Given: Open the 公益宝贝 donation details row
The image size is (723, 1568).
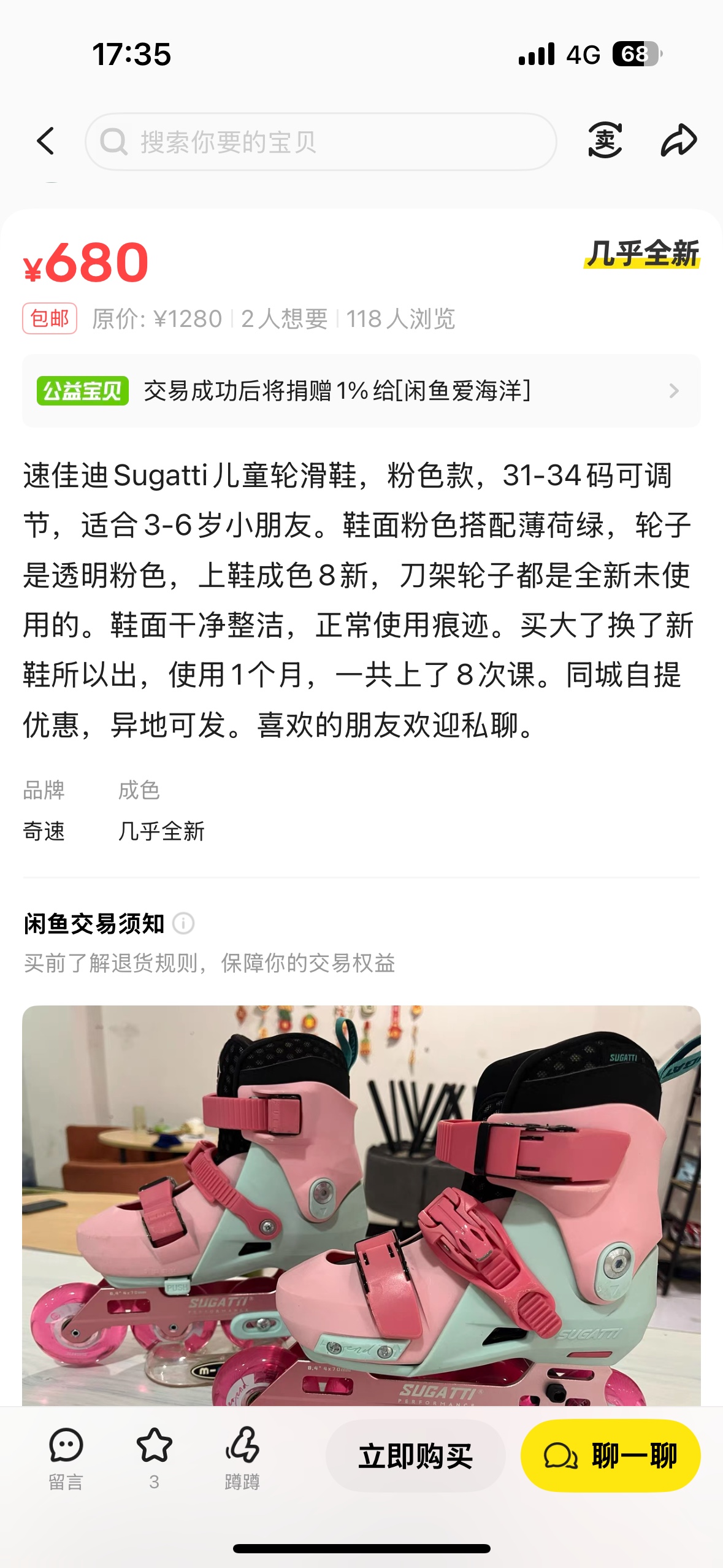Looking at the screenshot, I should 361,391.
